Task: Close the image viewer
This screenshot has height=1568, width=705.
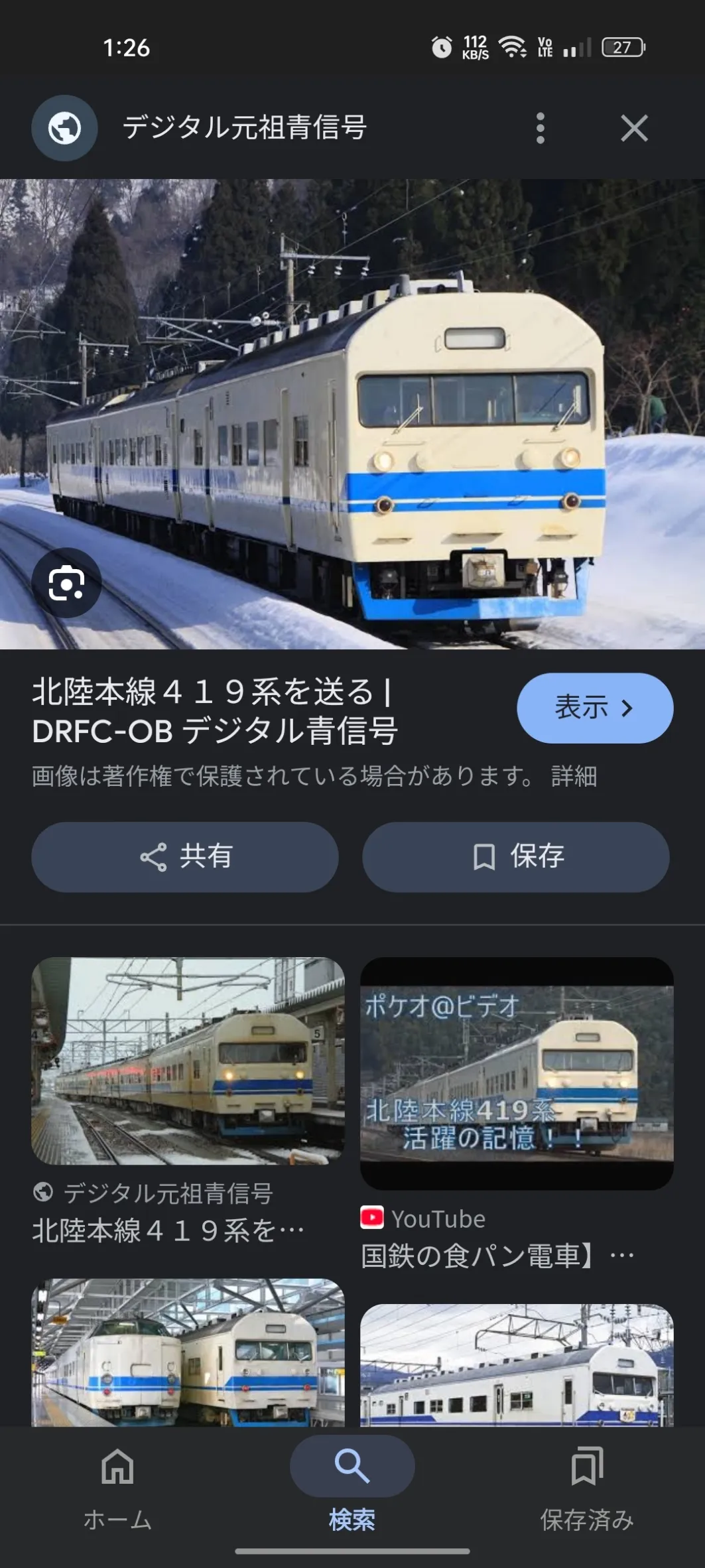Action: [634, 128]
